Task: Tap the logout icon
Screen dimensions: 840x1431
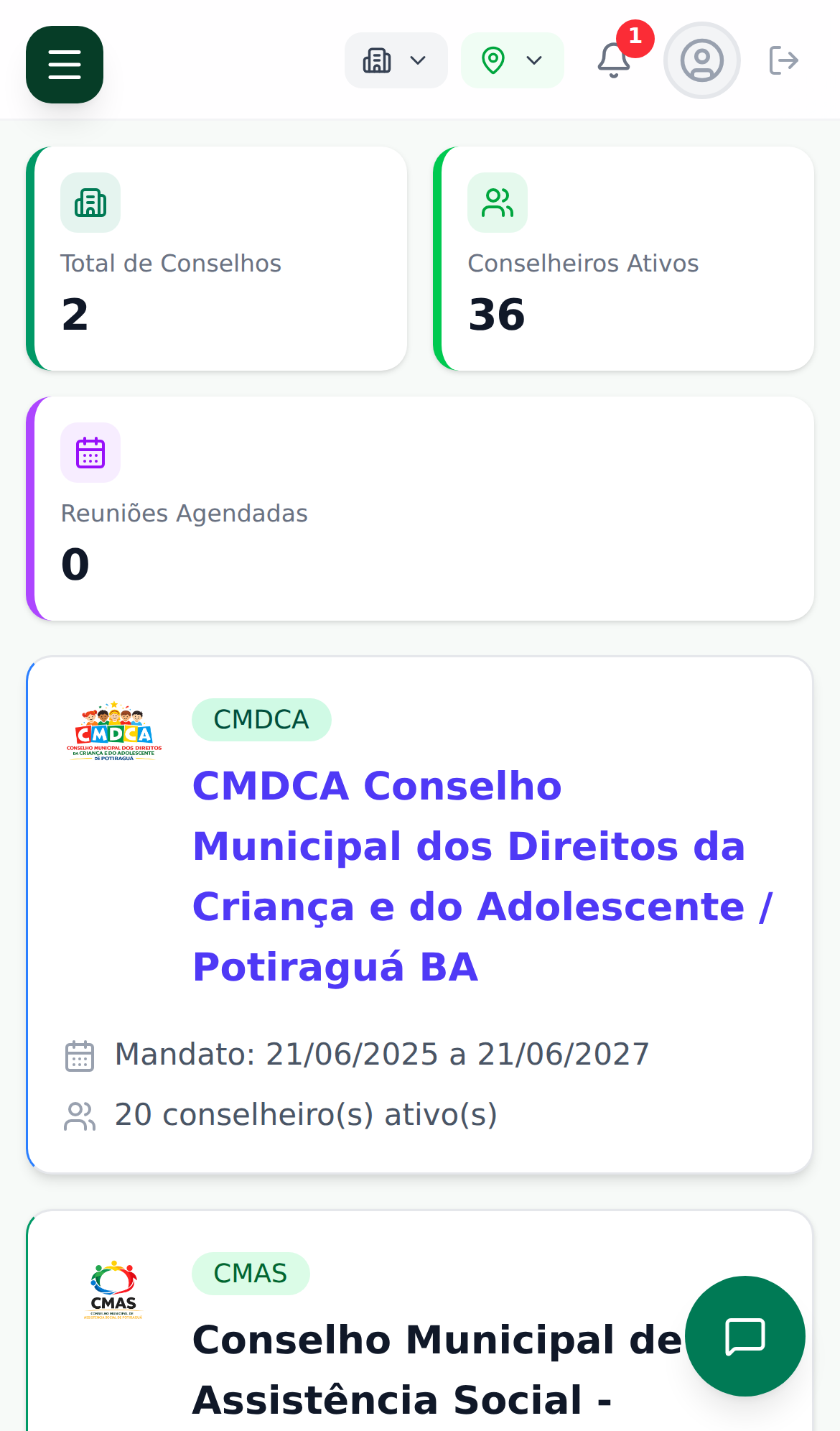Action: click(783, 60)
